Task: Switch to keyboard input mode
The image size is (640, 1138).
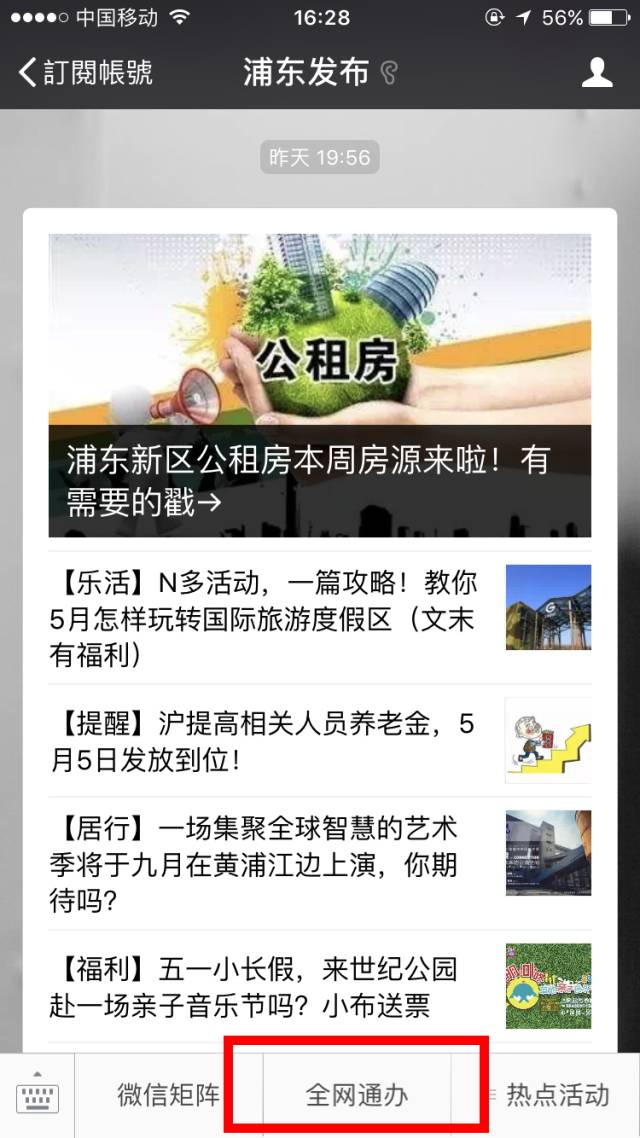Action: 38,1094
